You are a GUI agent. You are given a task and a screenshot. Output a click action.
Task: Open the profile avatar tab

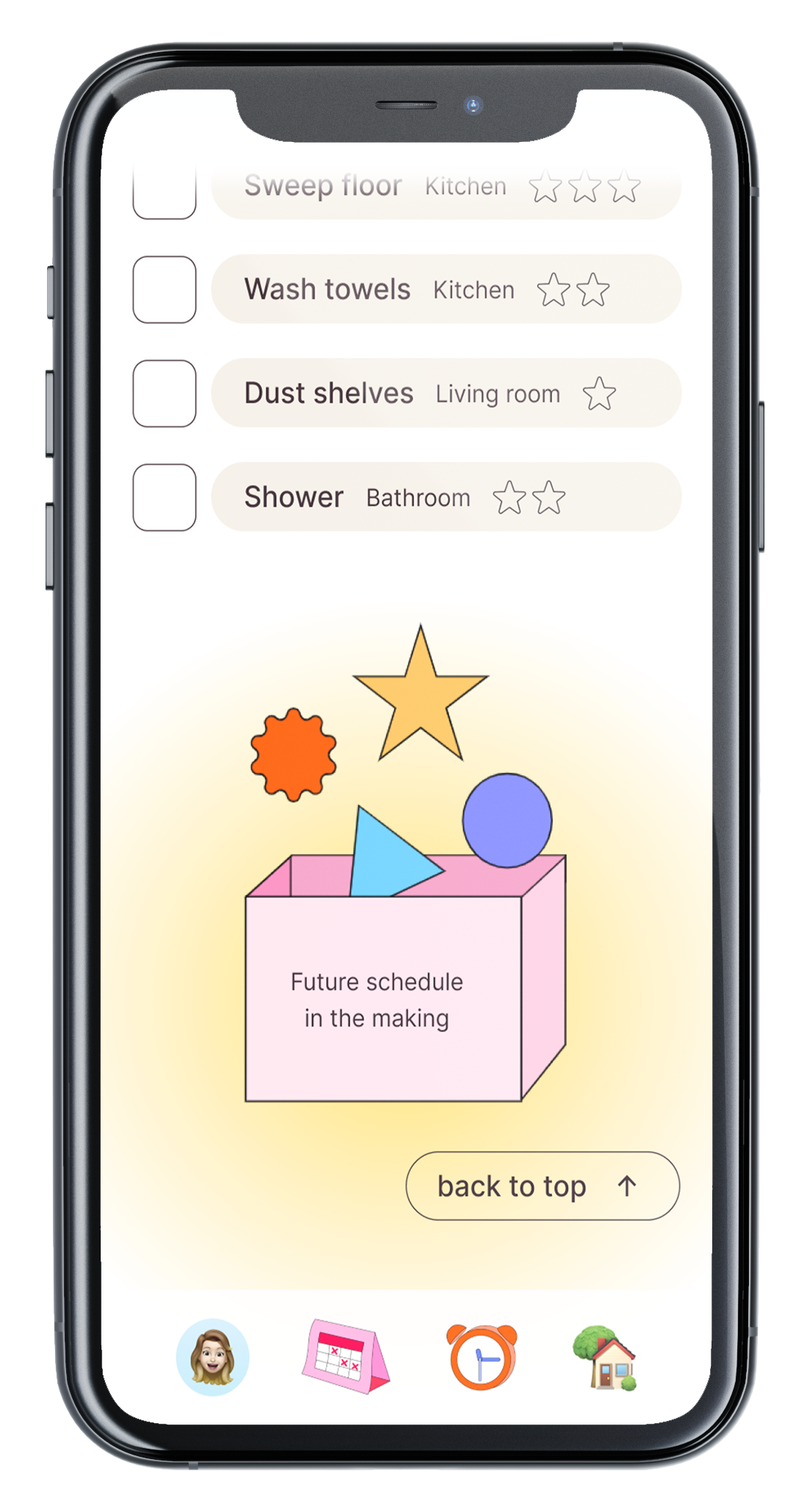[213, 1357]
